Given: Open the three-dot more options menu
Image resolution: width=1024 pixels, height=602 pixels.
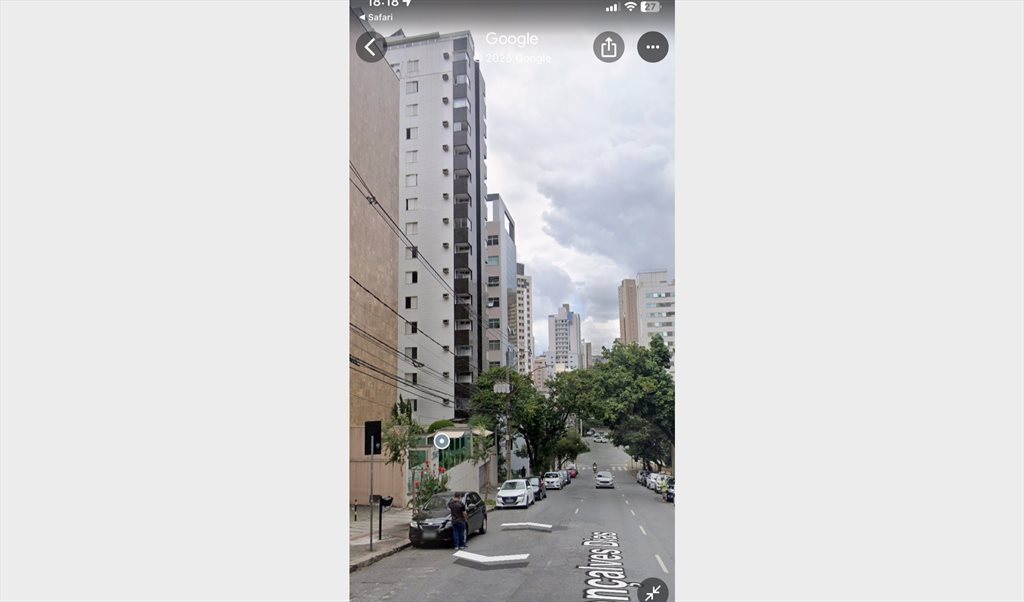Looking at the screenshot, I should 653,47.
